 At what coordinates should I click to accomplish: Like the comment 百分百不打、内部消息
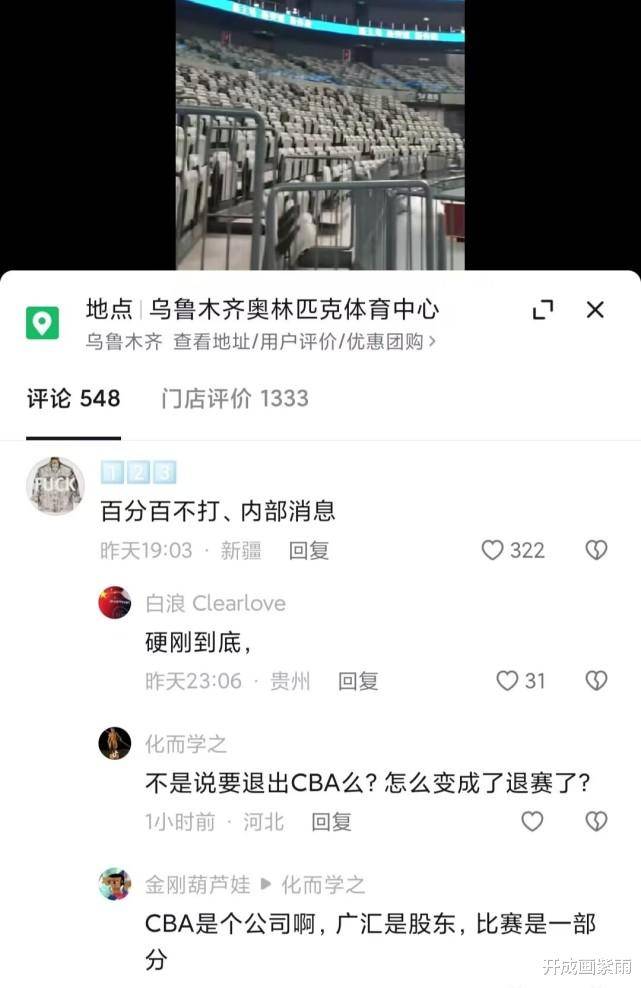click(493, 550)
